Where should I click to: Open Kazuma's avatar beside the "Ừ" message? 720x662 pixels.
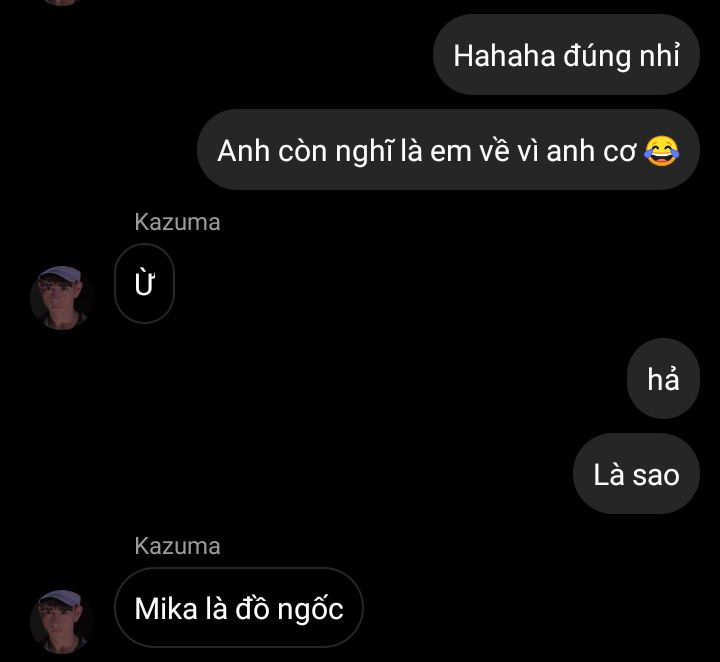pyautogui.click(x=62, y=298)
